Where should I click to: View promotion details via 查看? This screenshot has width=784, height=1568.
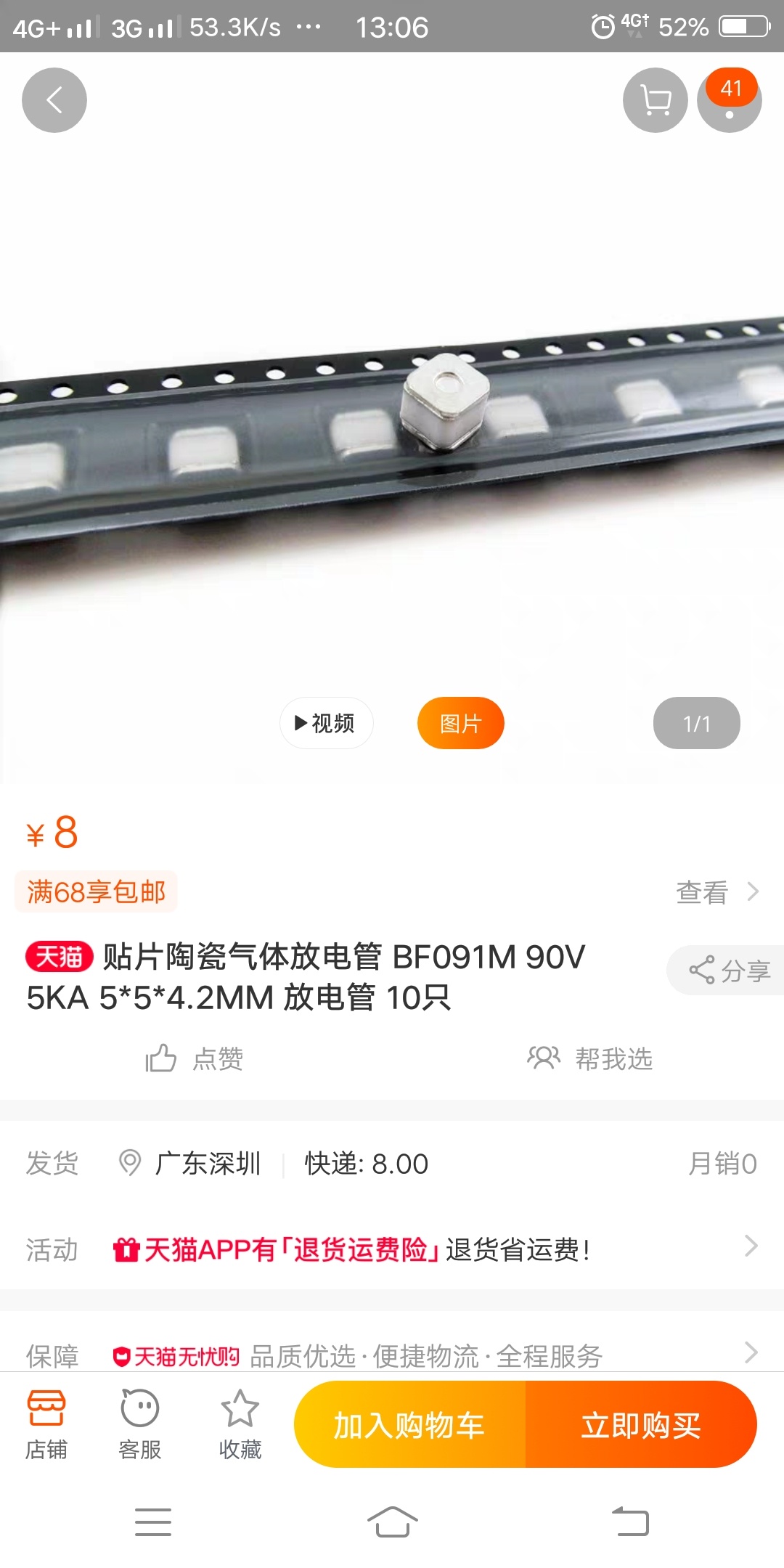[x=716, y=892]
